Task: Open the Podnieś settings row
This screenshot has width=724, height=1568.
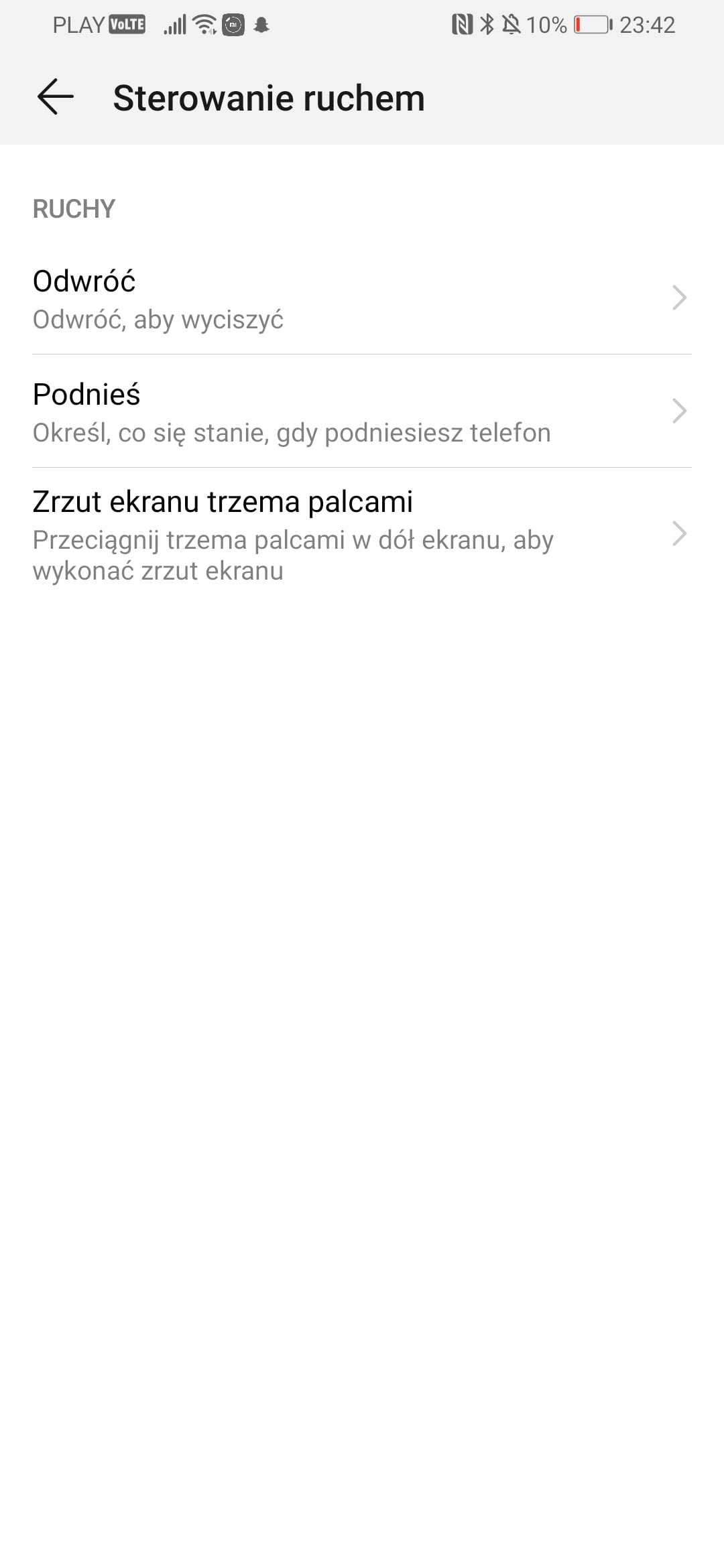Action: tap(362, 412)
